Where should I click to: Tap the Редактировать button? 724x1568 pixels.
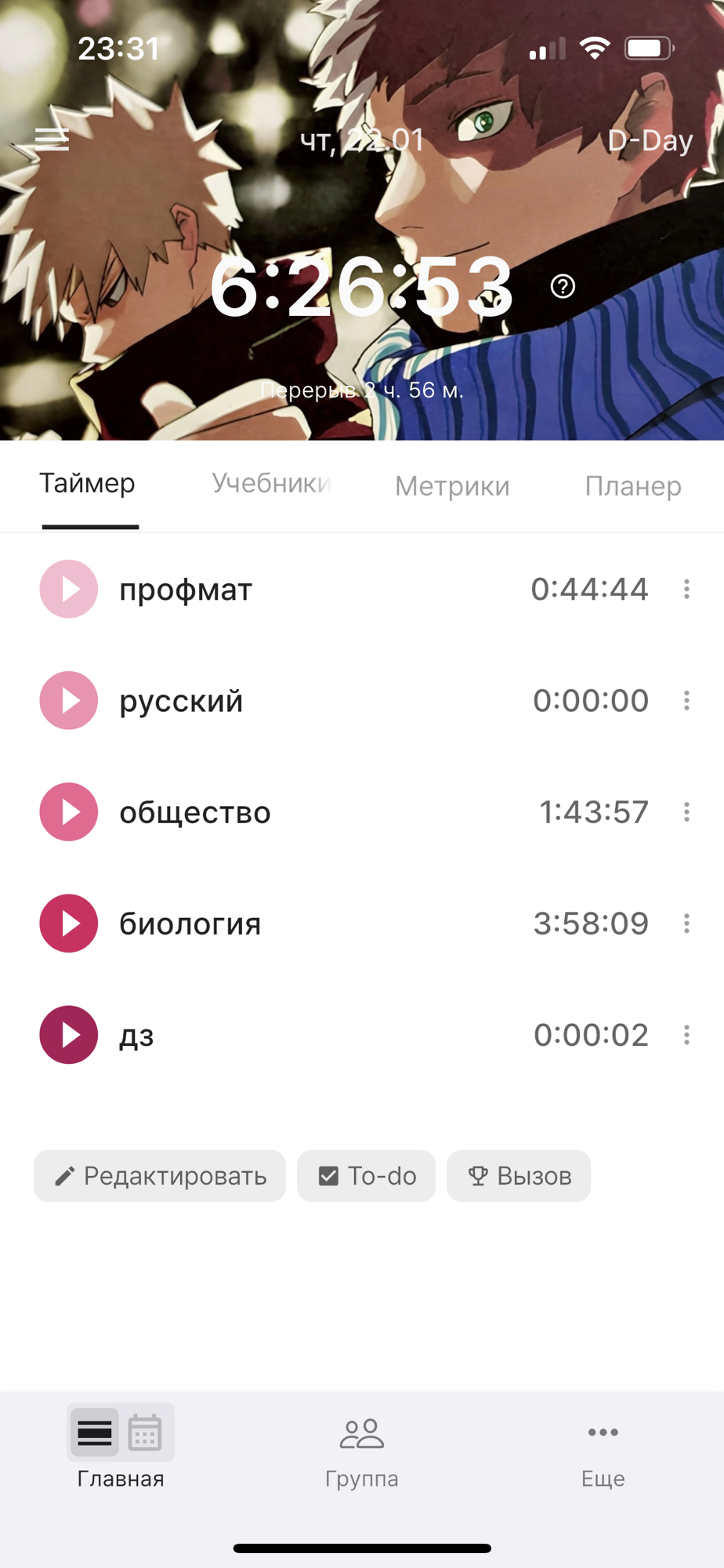point(160,1176)
